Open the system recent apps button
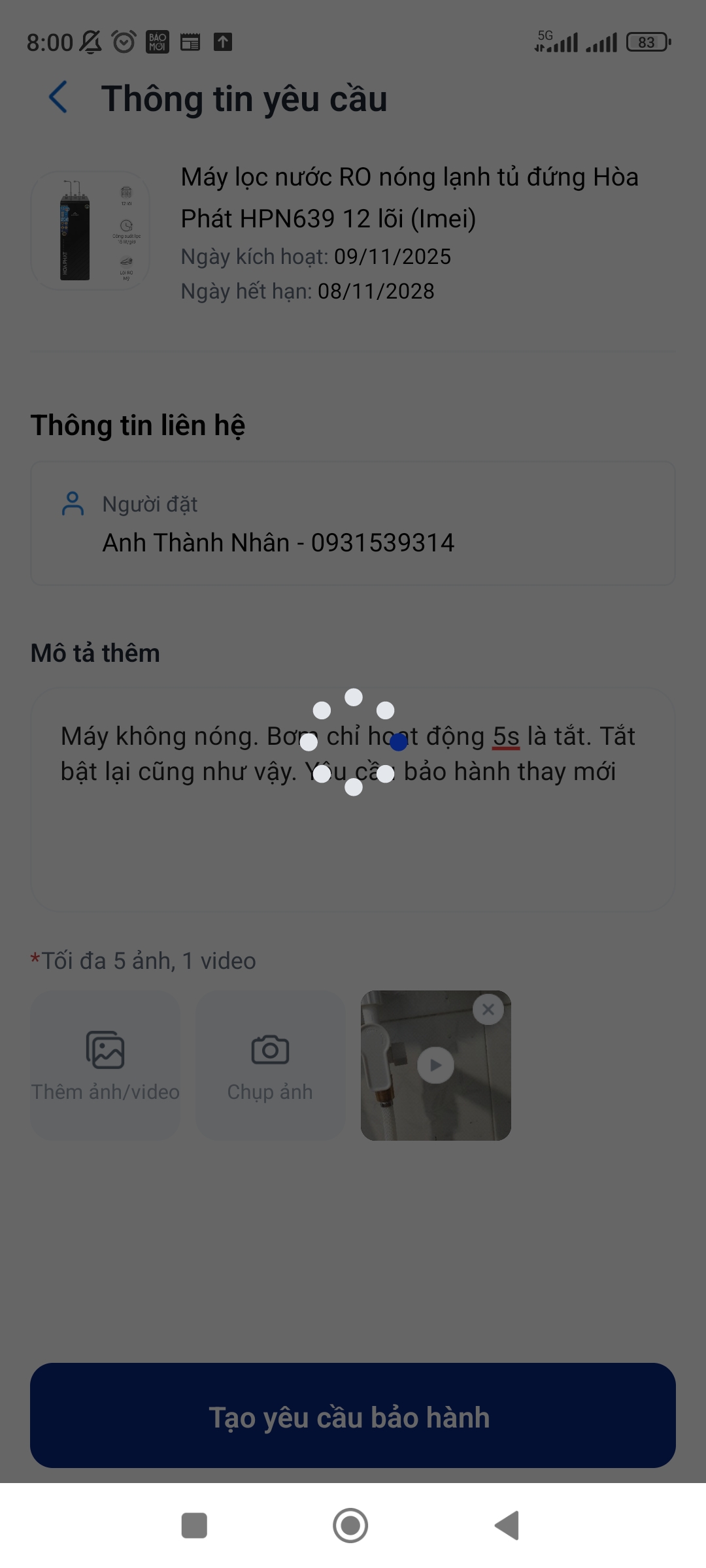The height and width of the screenshot is (1568, 706). (x=194, y=1526)
